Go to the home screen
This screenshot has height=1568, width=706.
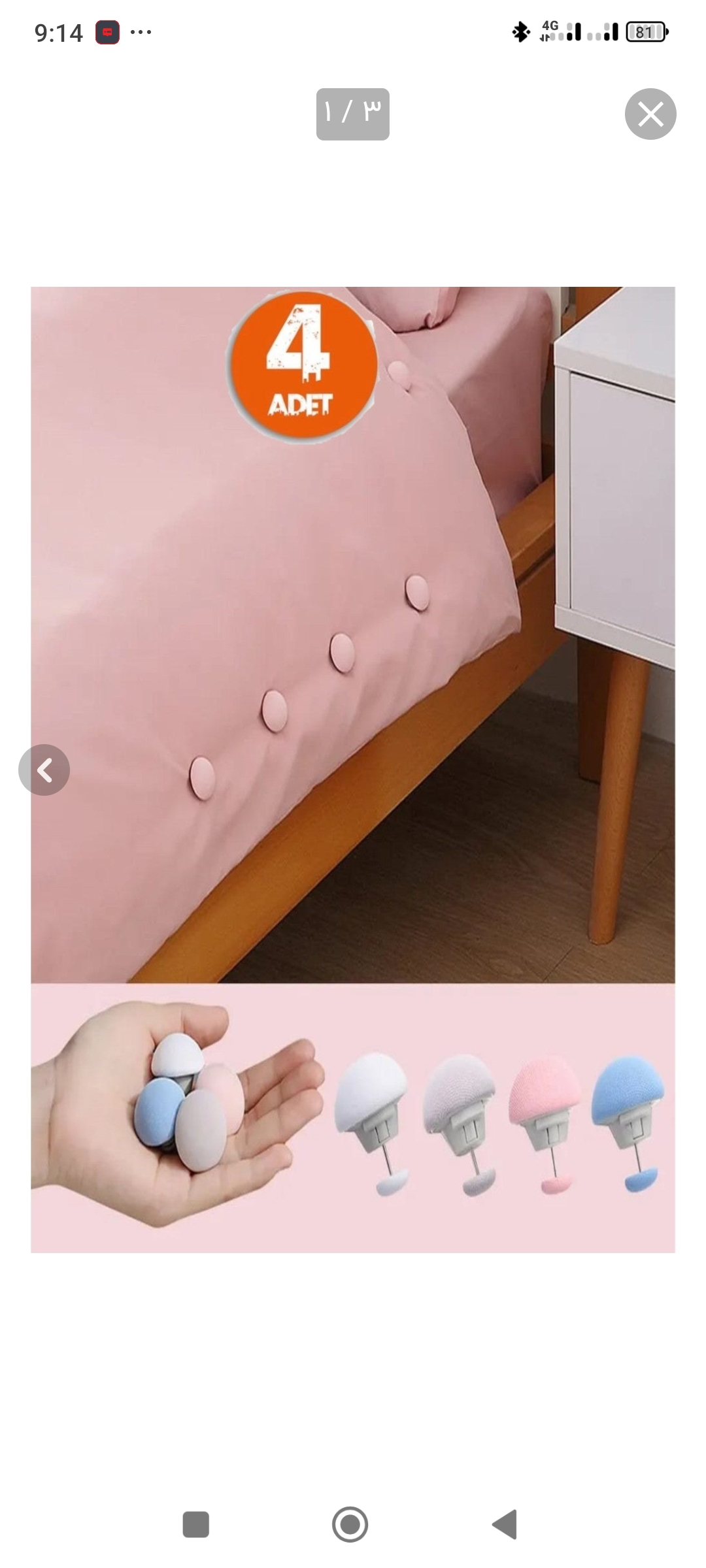350,1524
